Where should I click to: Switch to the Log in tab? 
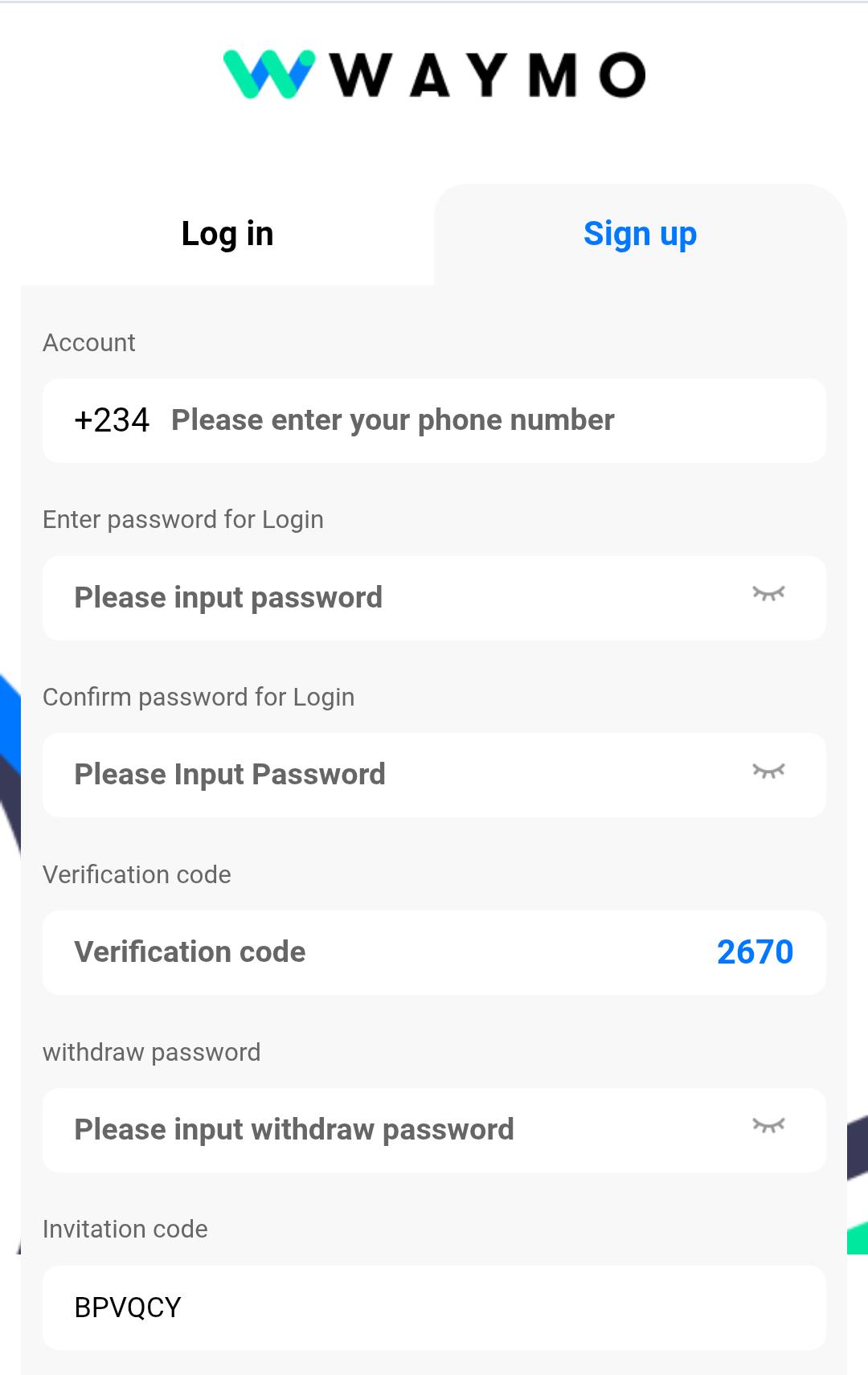click(x=227, y=233)
